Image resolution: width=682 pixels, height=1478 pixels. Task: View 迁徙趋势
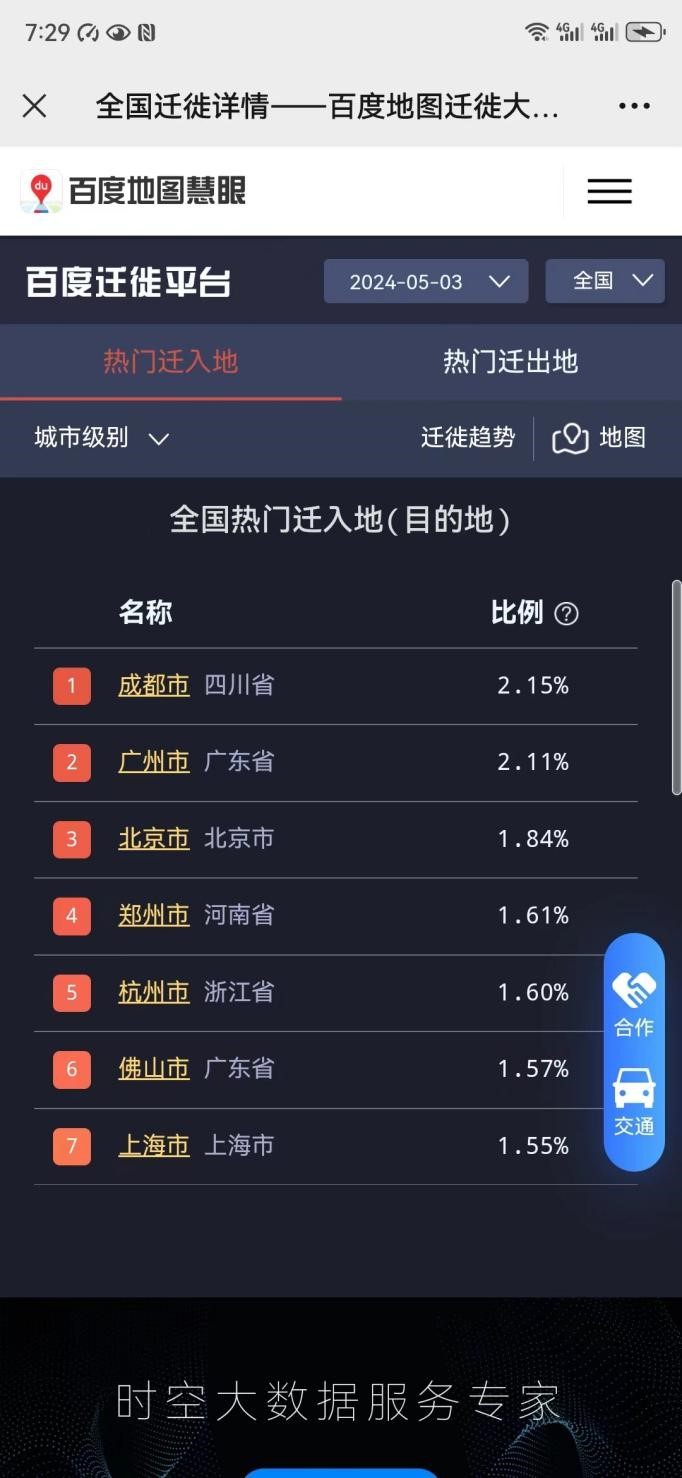(x=467, y=438)
